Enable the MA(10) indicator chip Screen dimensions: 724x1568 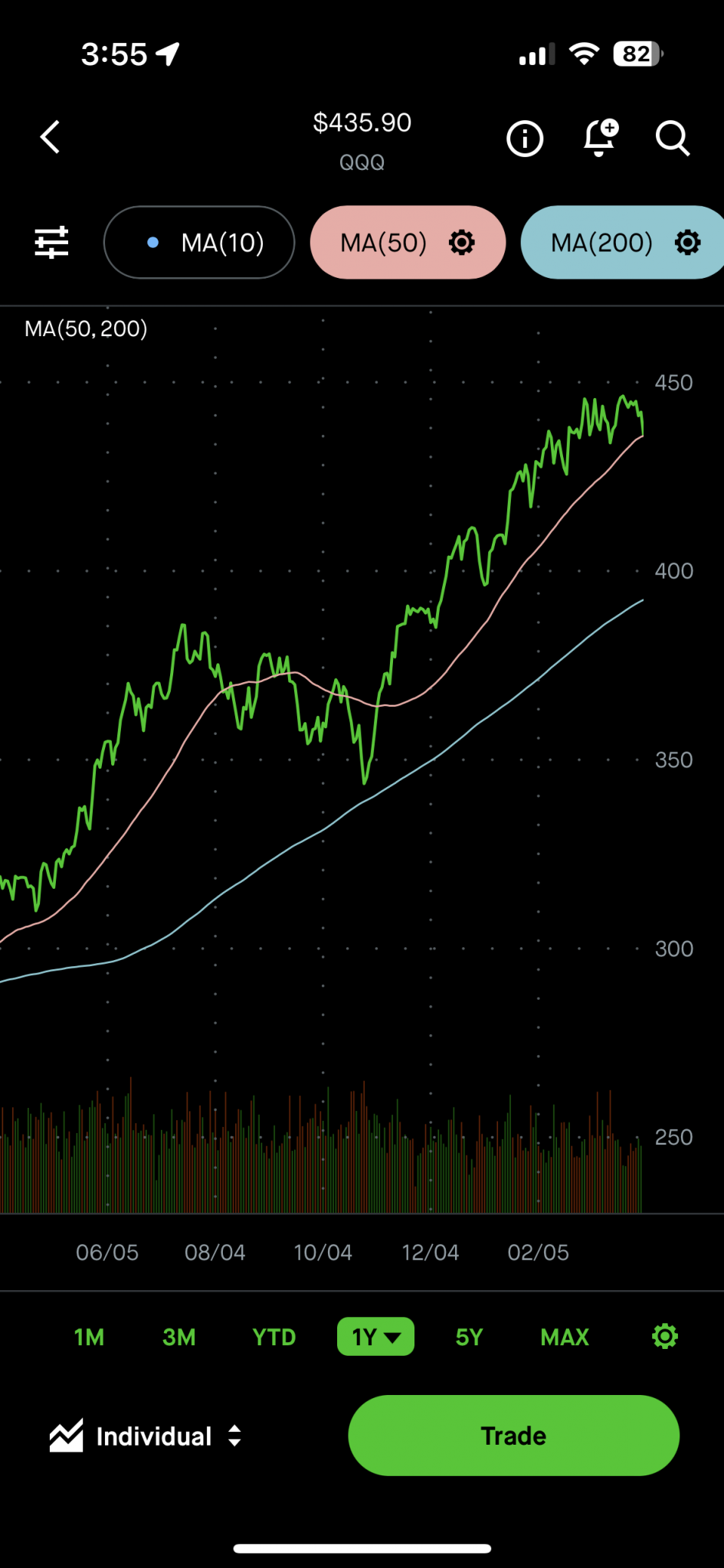click(200, 243)
